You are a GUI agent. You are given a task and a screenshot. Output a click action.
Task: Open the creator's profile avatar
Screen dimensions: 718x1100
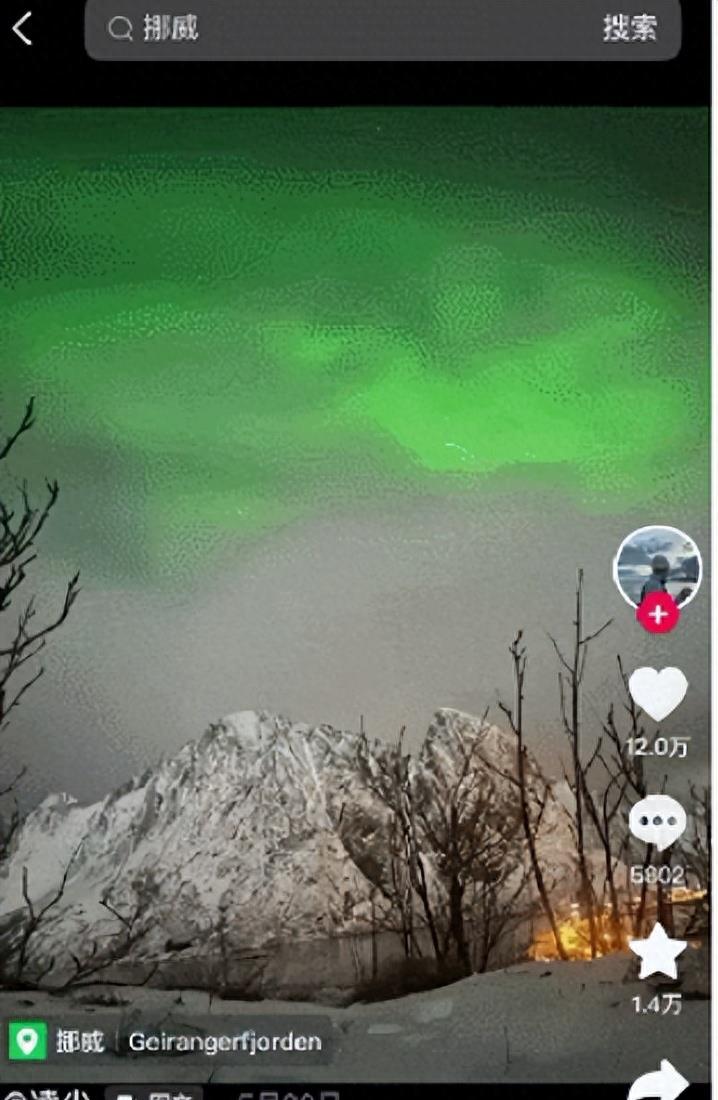pos(657,567)
